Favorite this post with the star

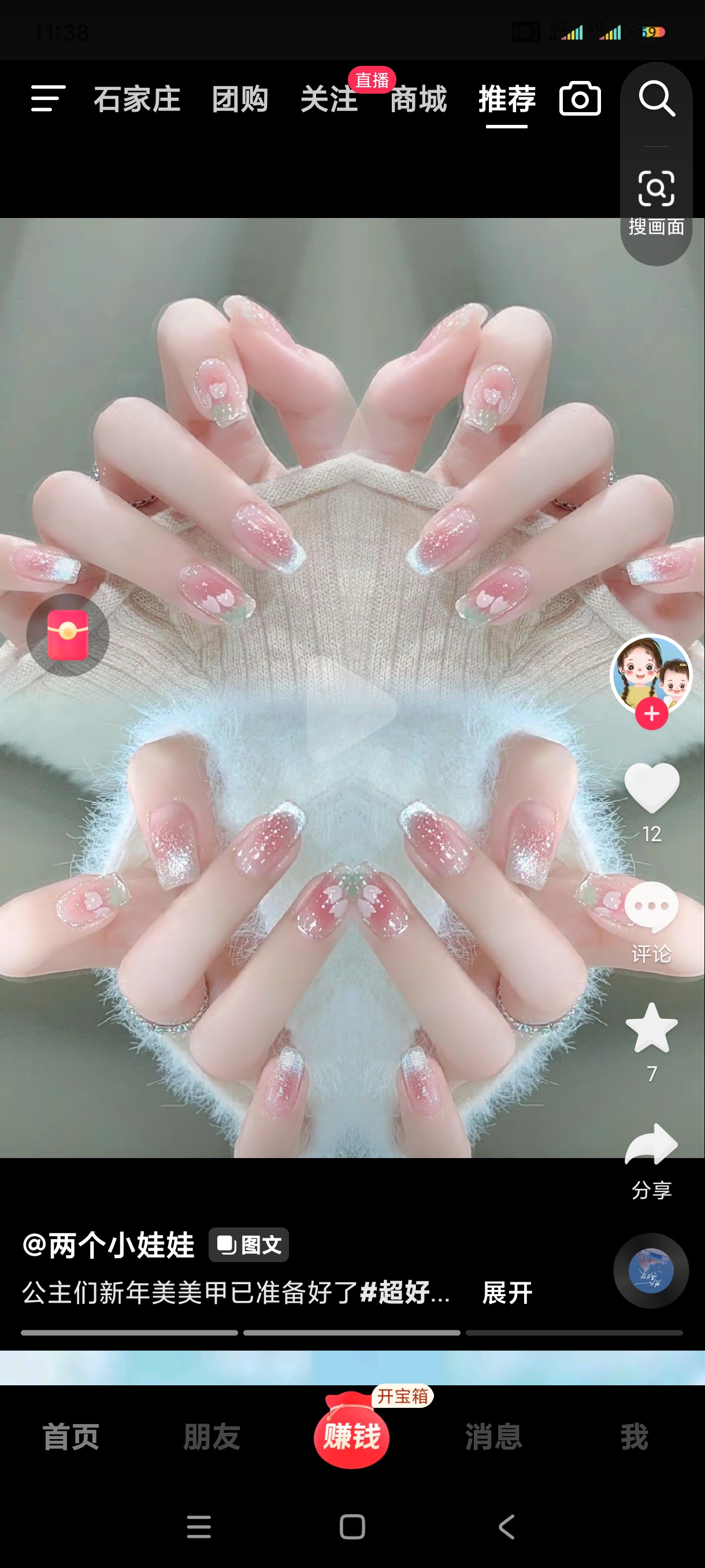coord(651,1027)
